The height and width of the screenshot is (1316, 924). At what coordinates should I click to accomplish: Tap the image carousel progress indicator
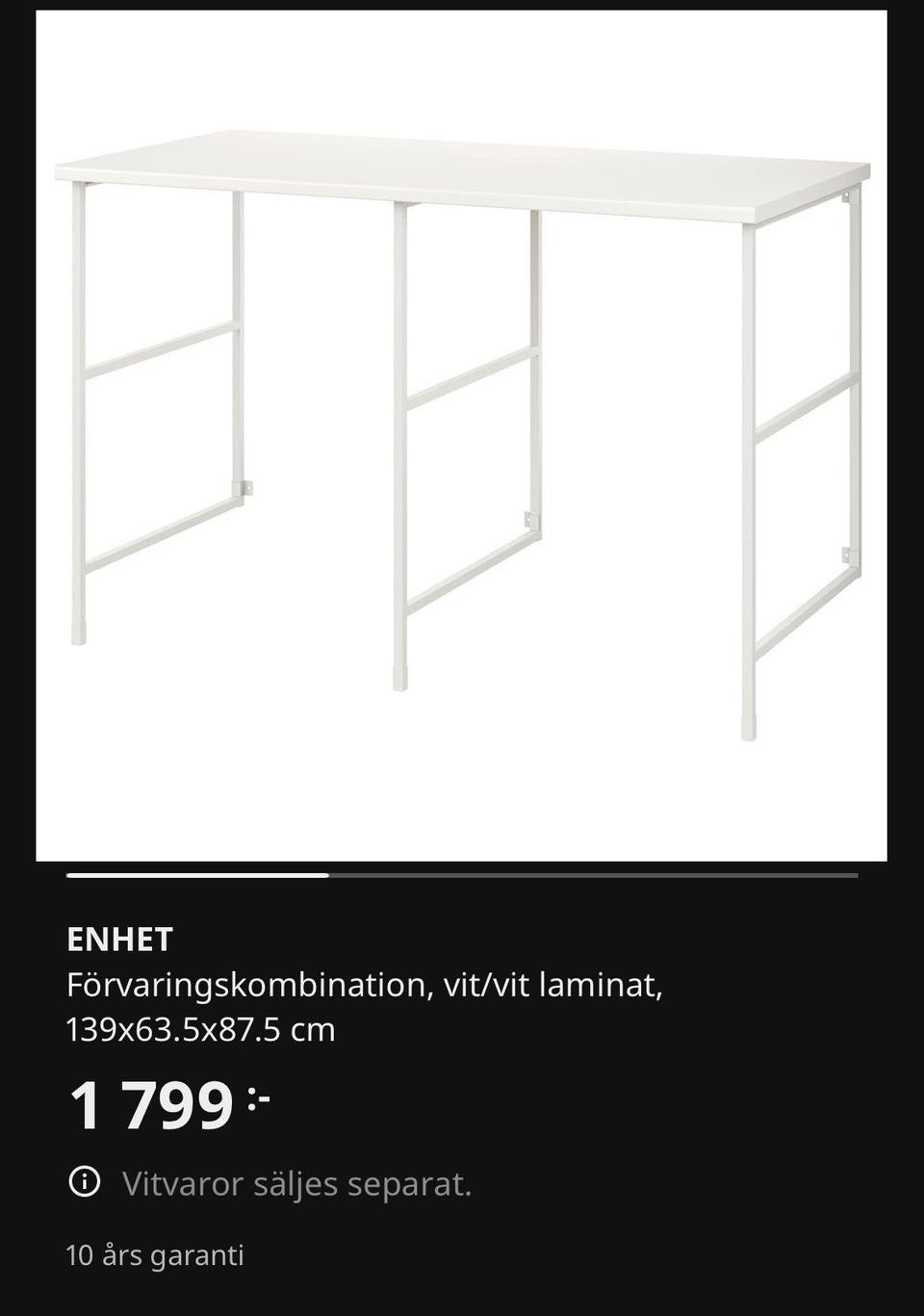coord(462,874)
